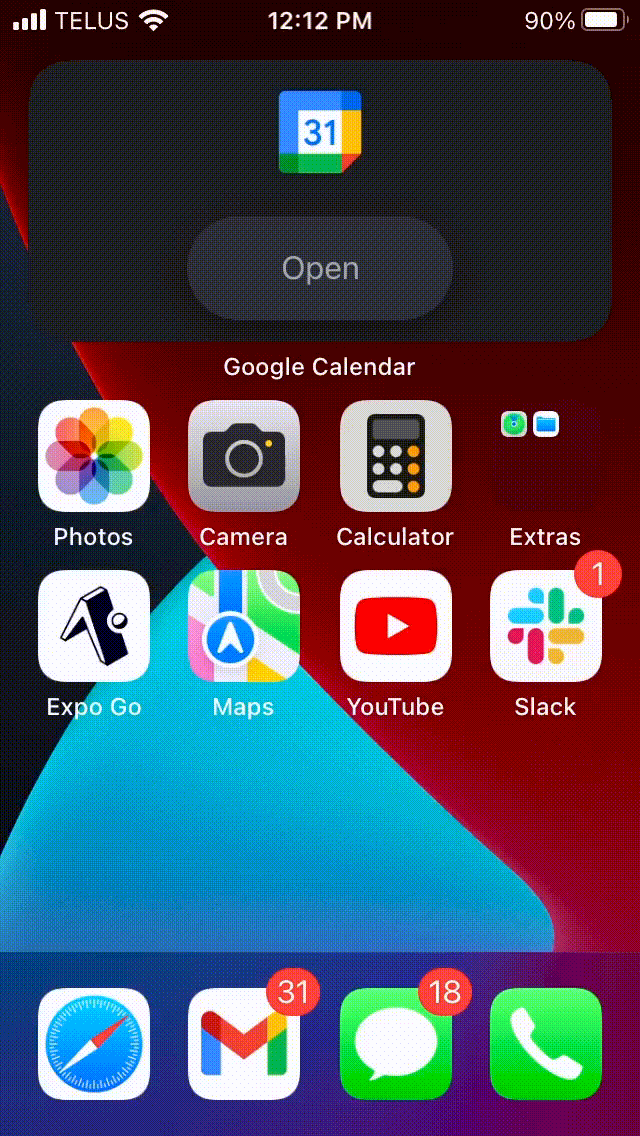Open the Maps app

click(244, 626)
